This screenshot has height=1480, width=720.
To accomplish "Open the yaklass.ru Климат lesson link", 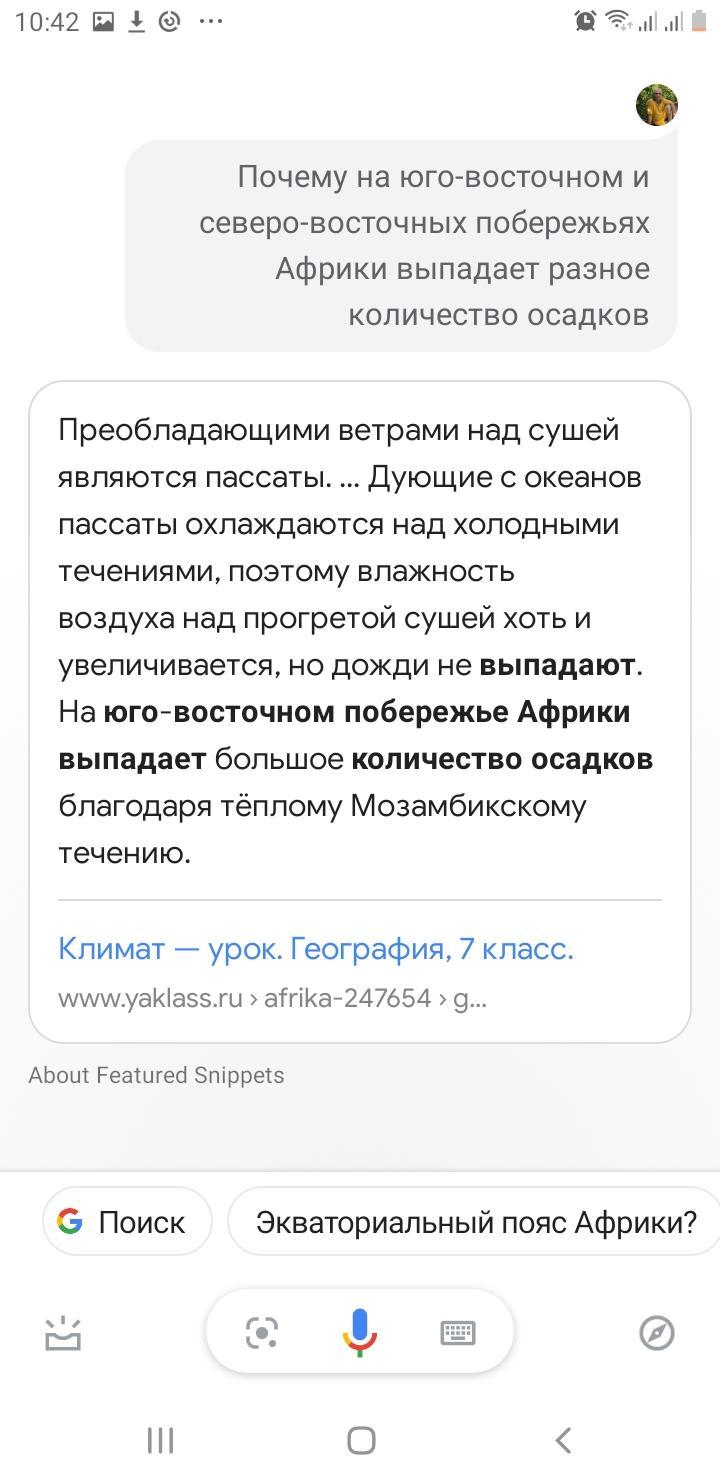I will [316, 948].
